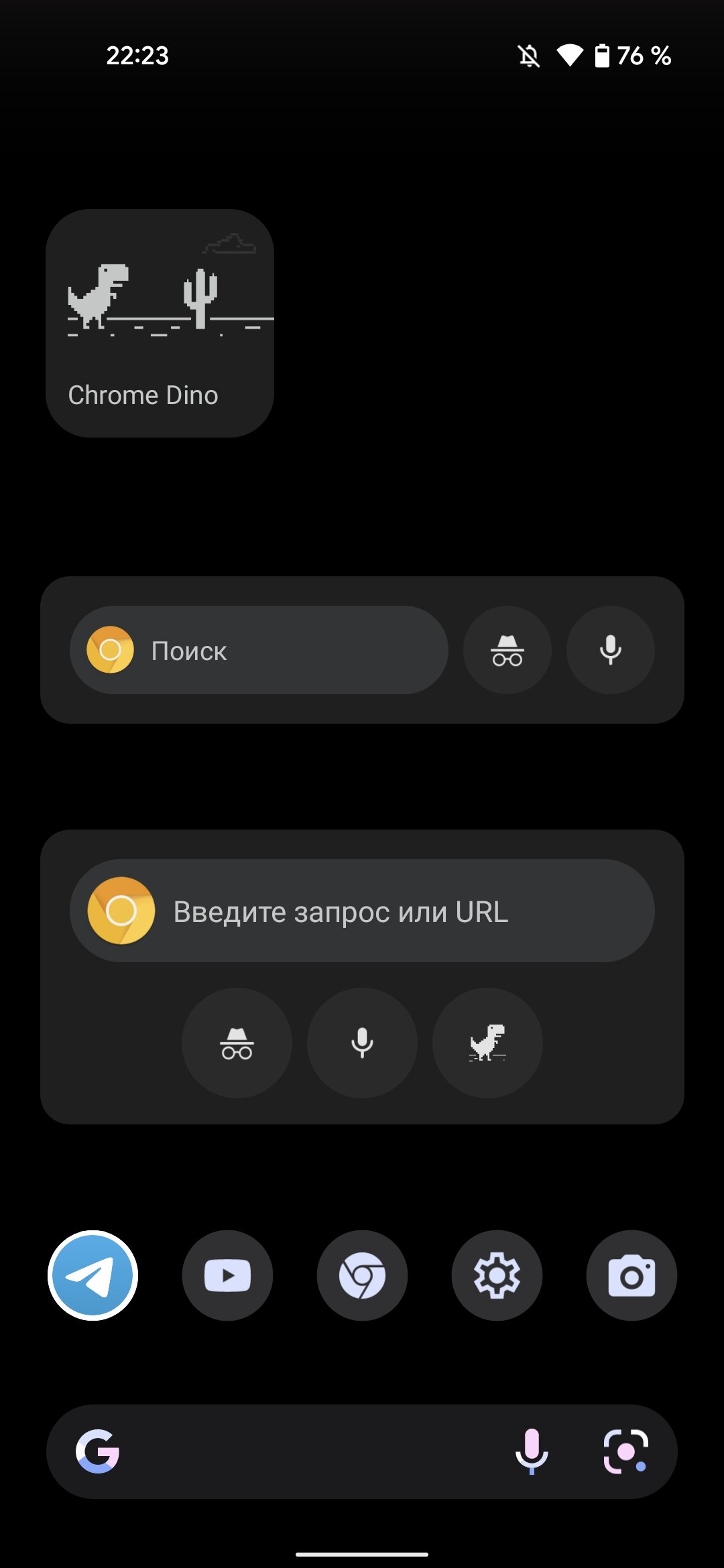Open the Chrome browser in the dock
Viewport: 724px width, 1568px height.
[x=362, y=1275]
